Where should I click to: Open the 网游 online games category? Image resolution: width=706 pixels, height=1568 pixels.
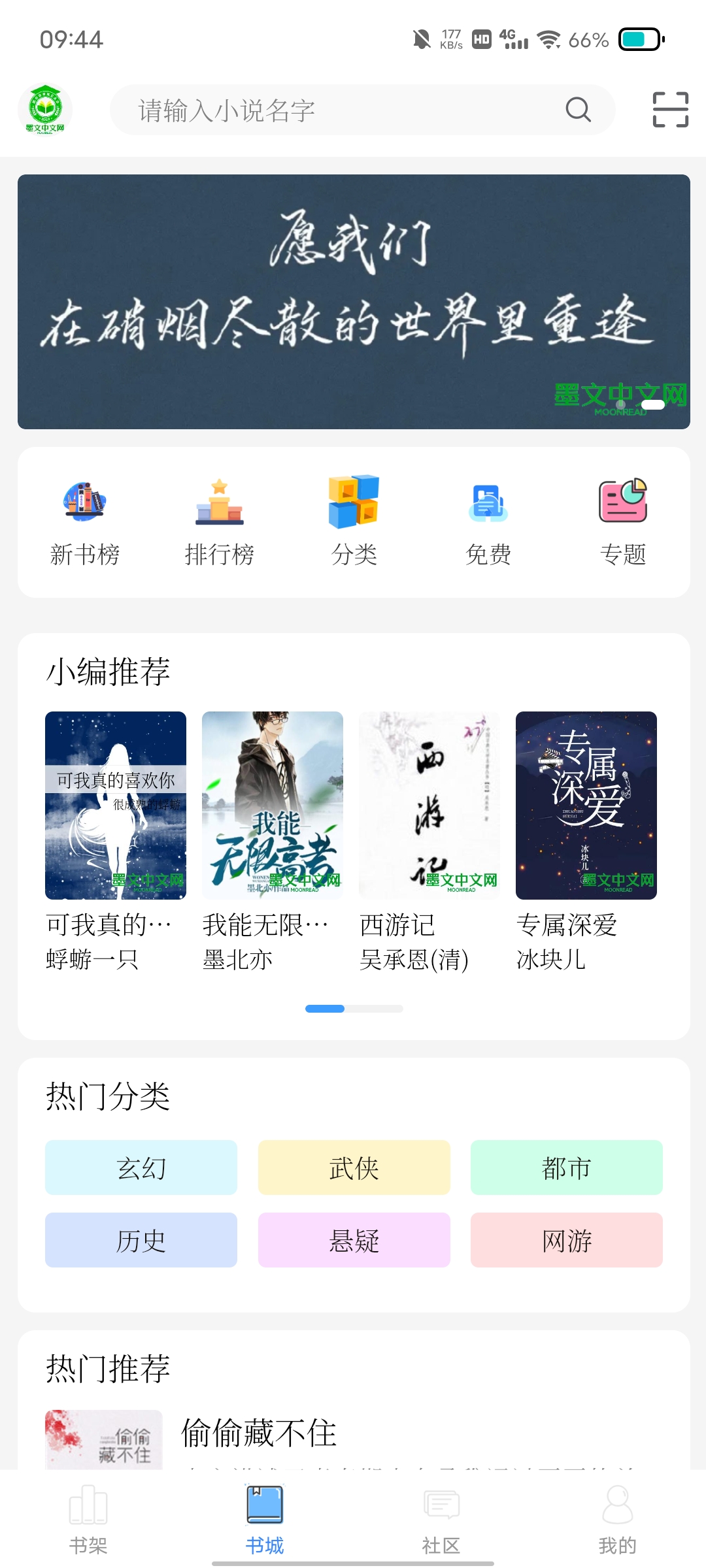tap(566, 1239)
